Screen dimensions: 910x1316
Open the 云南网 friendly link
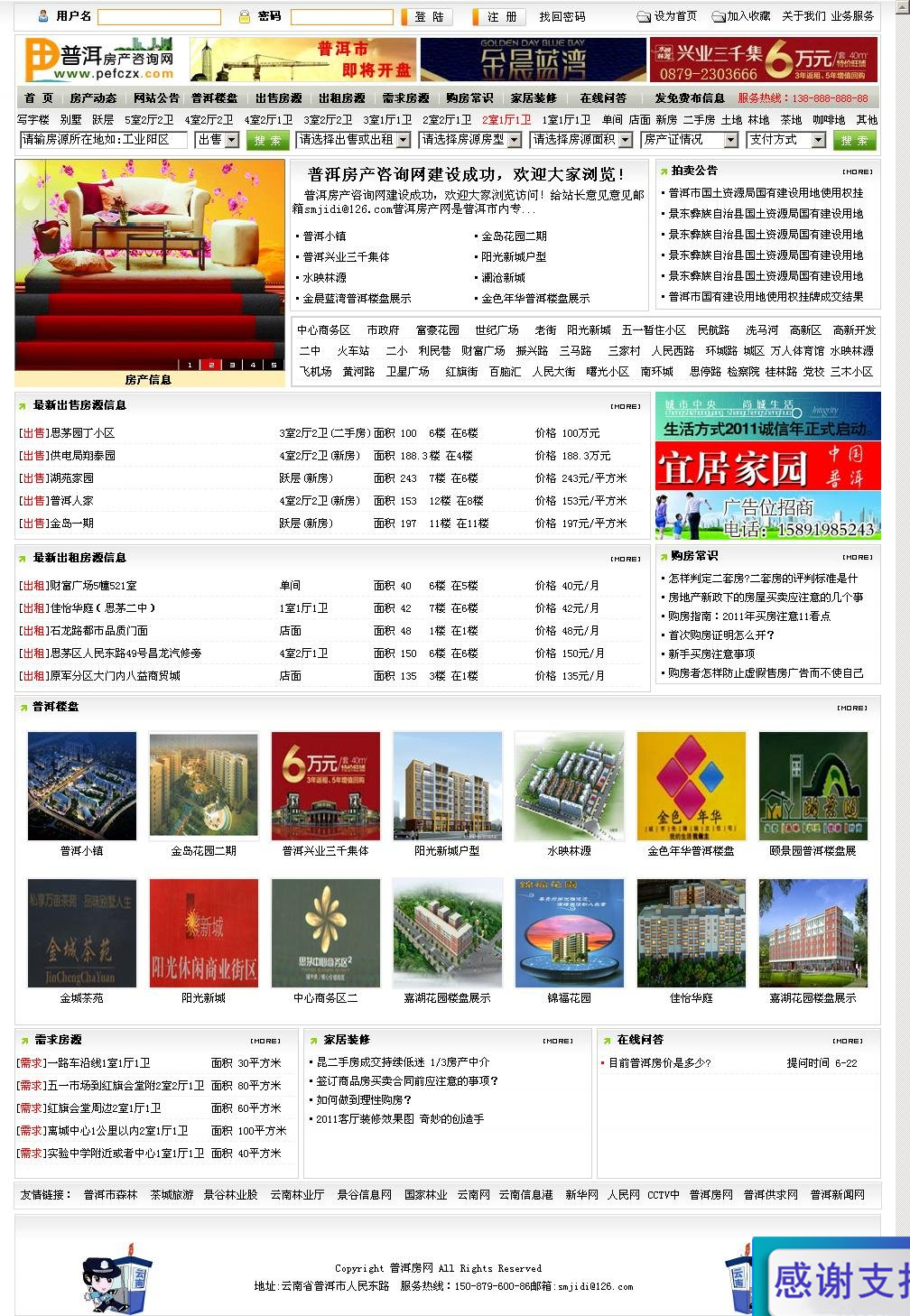(x=473, y=1194)
